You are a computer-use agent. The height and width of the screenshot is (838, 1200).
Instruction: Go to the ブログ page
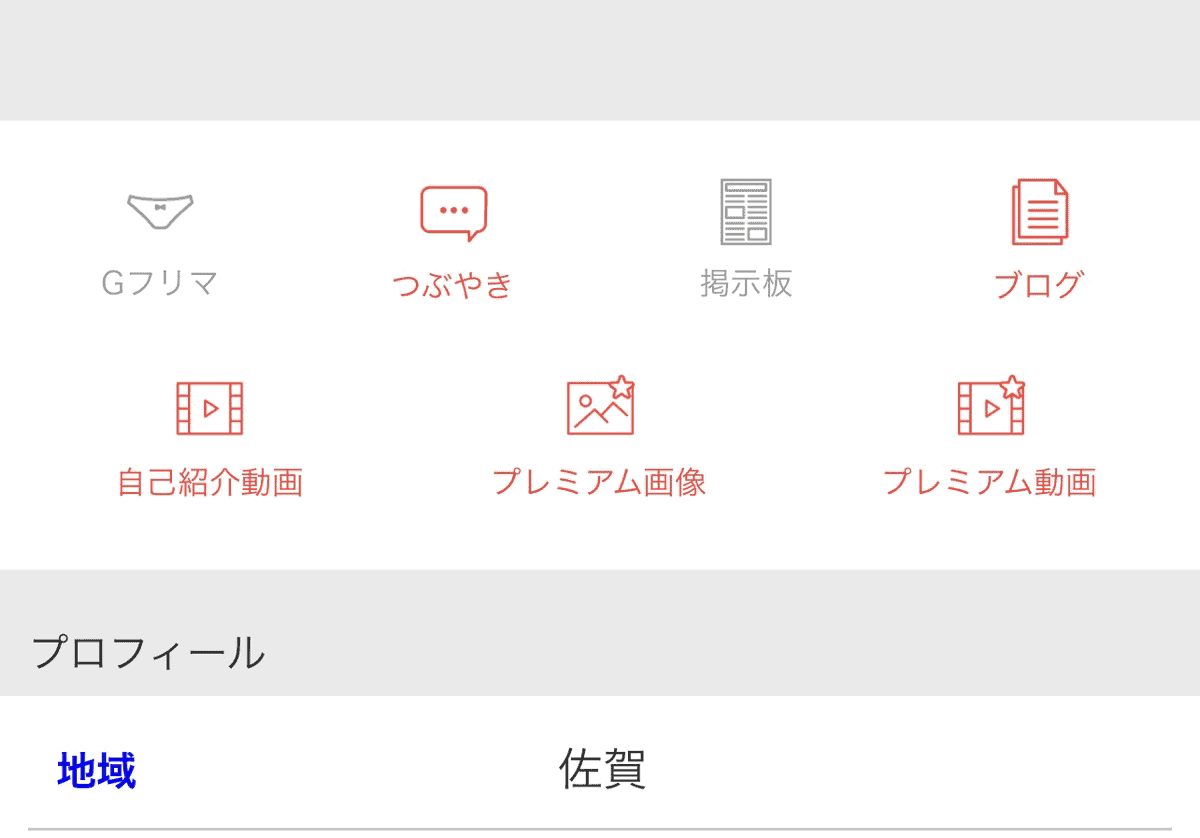1039,240
